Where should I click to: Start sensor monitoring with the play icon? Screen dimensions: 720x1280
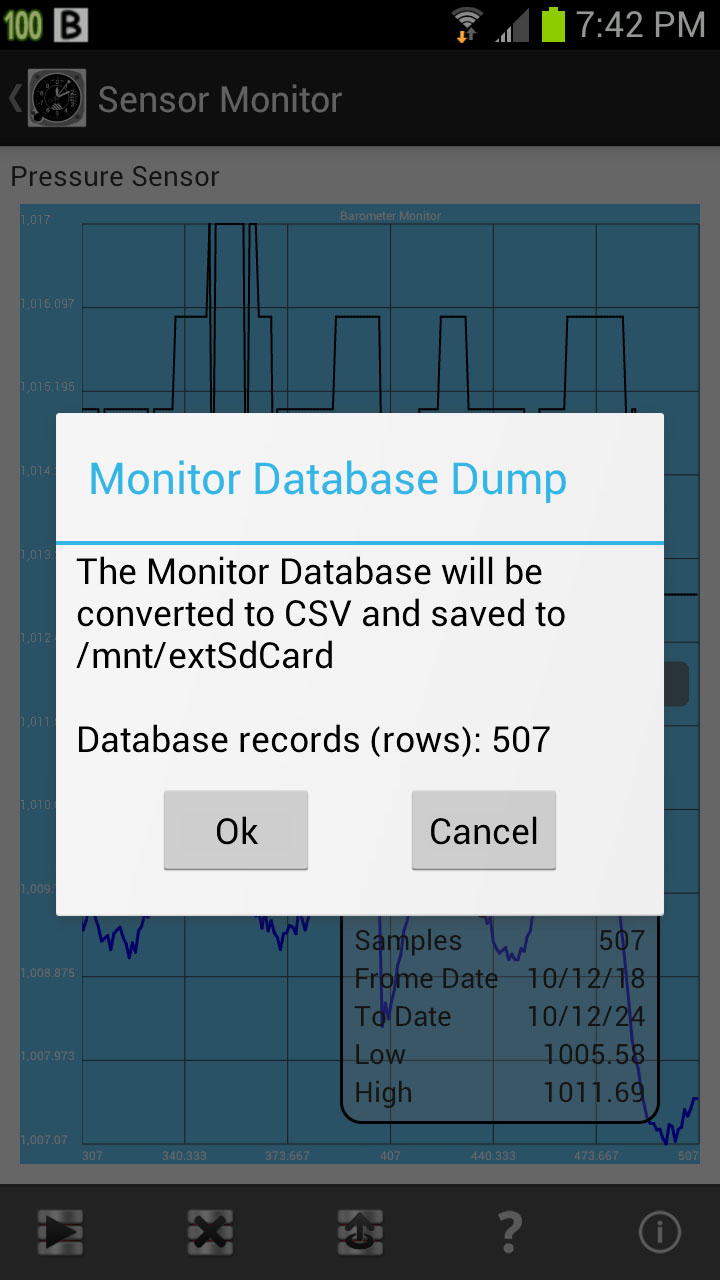tap(60, 1232)
